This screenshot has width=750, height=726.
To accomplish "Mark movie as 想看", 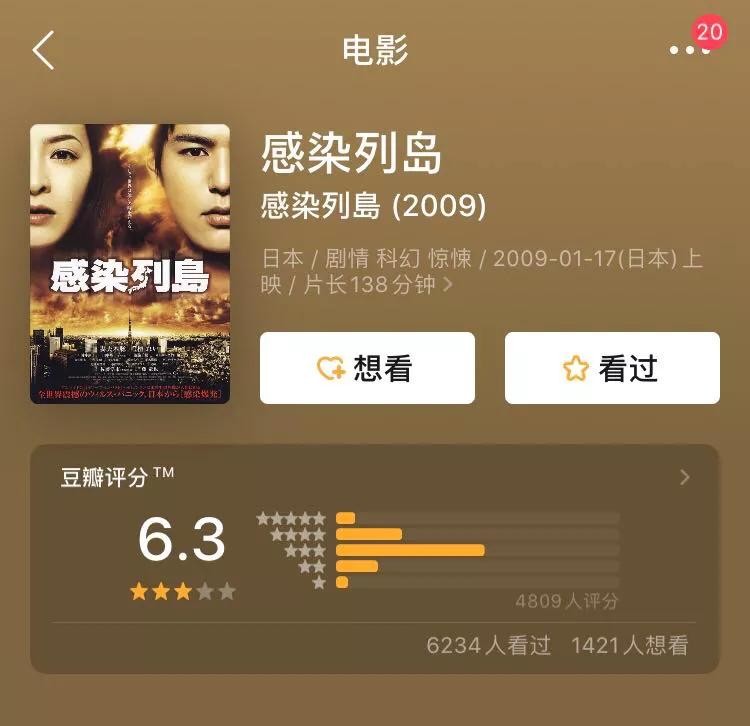I will point(367,368).
